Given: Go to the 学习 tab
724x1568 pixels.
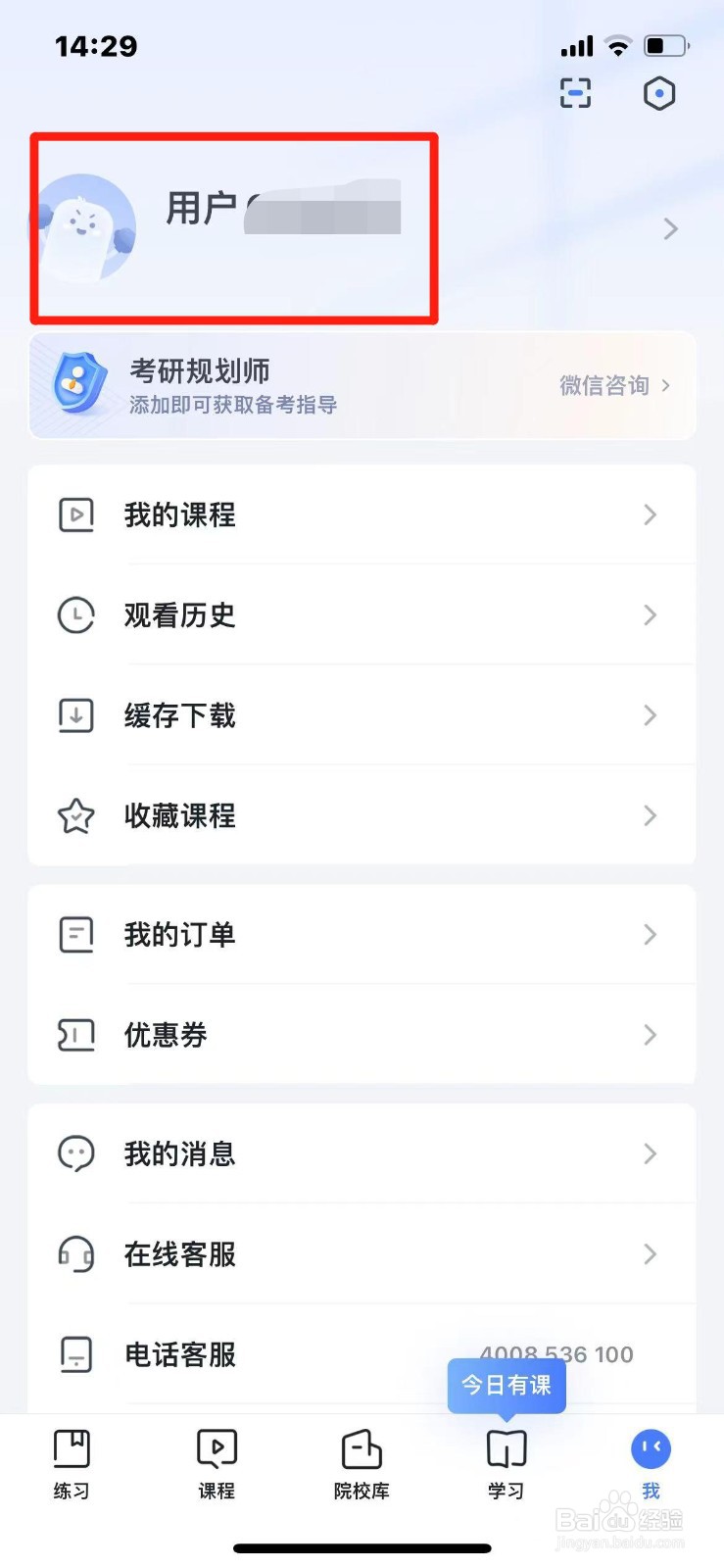Looking at the screenshot, I should tap(507, 1464).
